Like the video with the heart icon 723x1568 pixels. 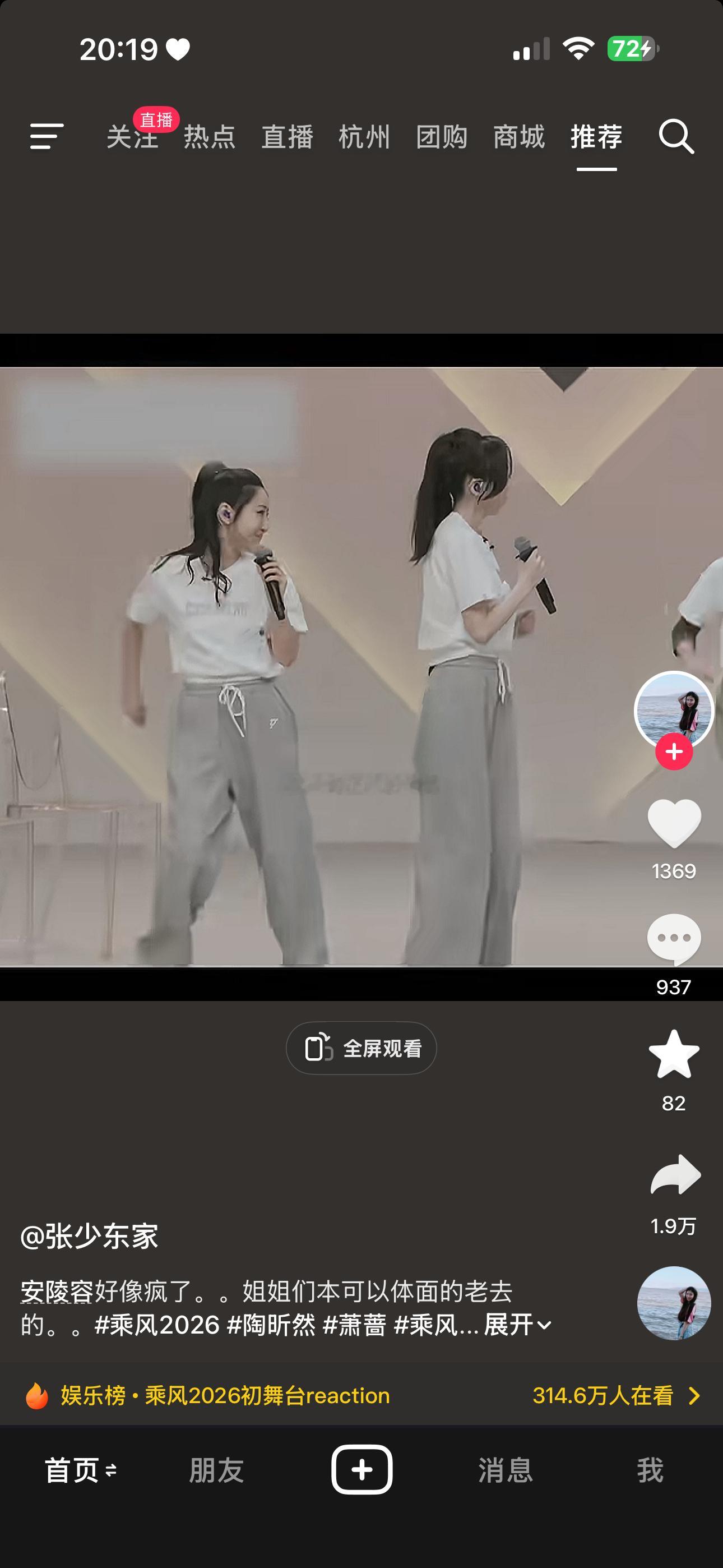673,823
